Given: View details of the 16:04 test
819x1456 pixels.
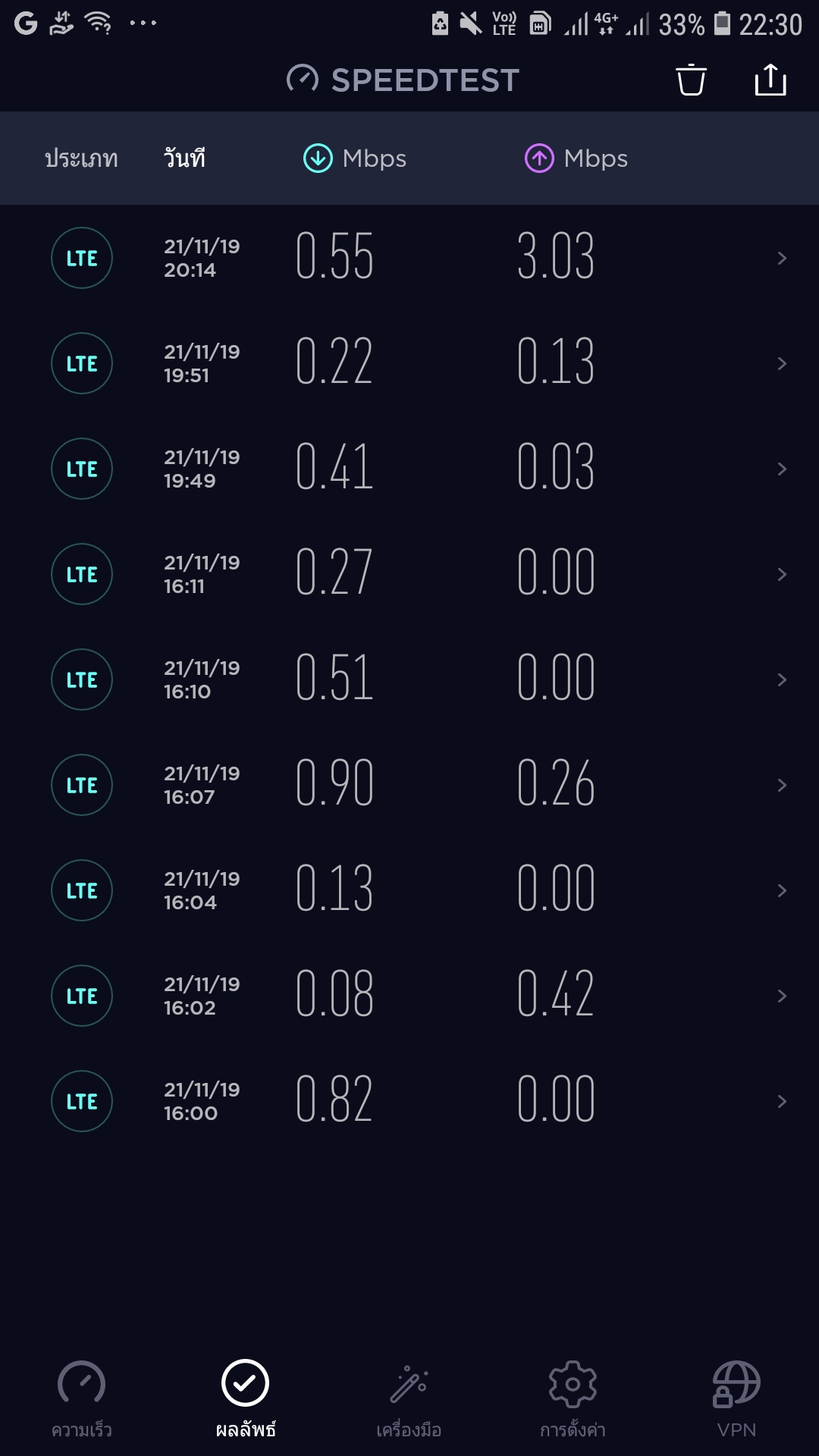Looking at the screenshot, I should (409, 890).
